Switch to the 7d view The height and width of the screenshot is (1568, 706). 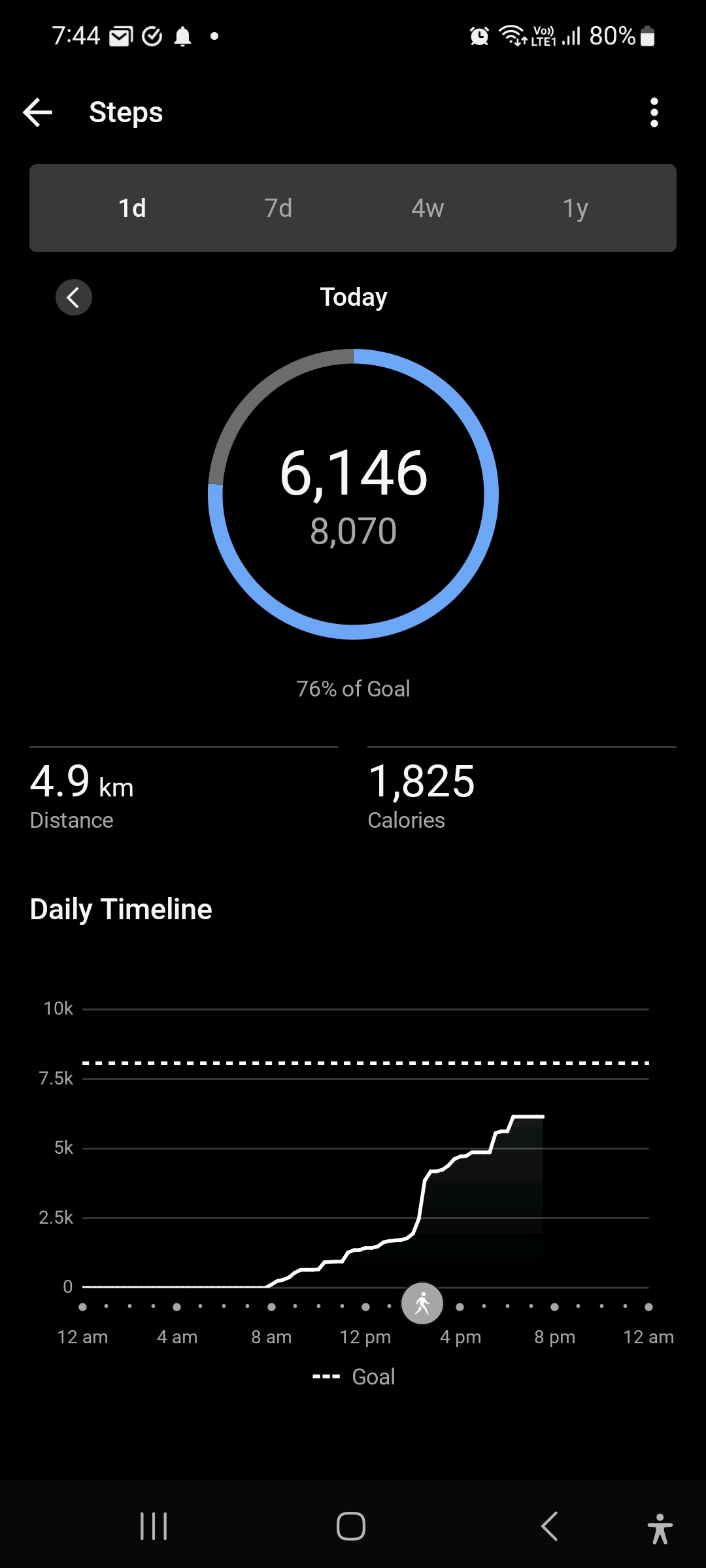coord(278,208)
